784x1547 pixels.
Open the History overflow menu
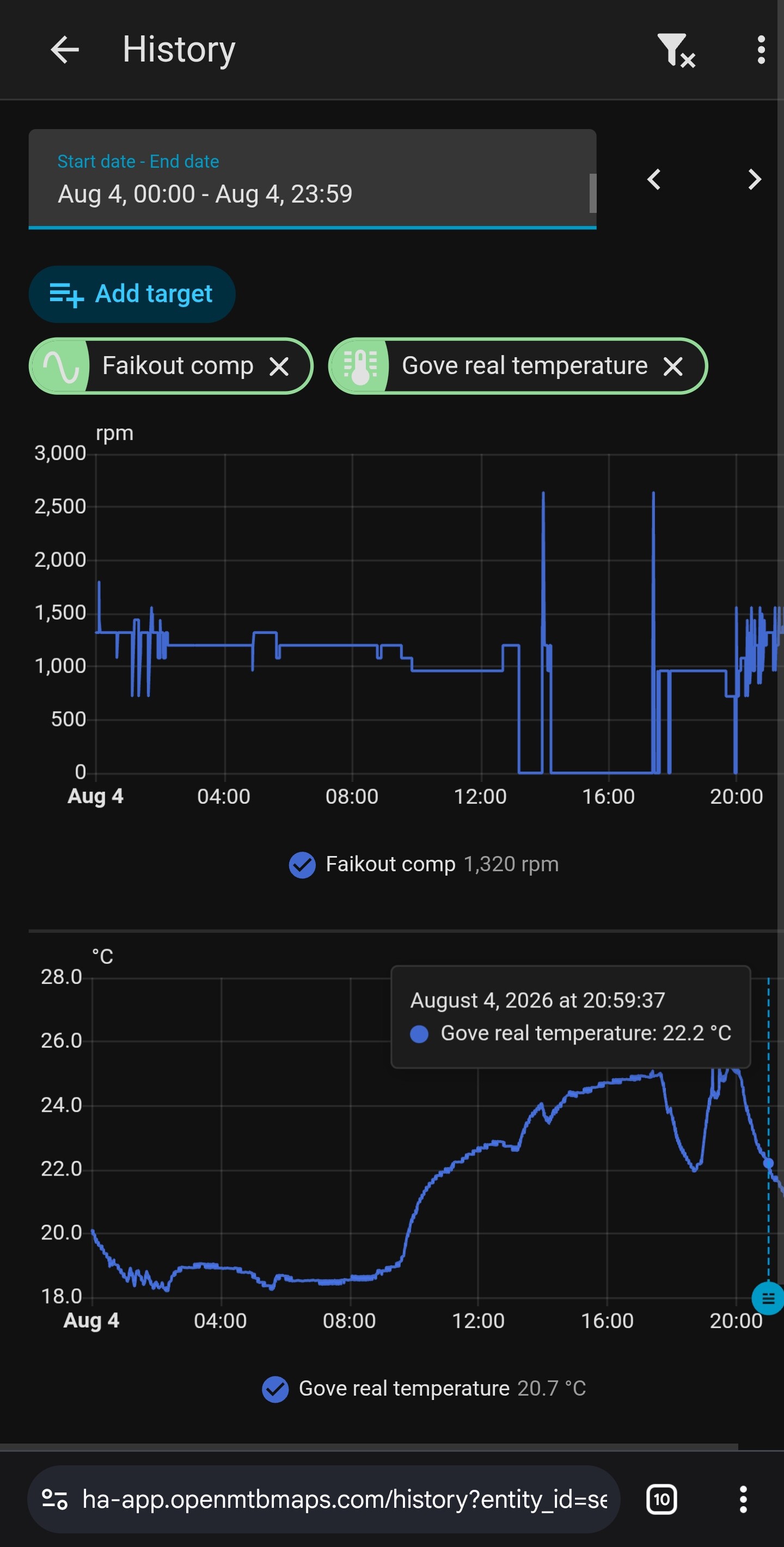(761, 49)
